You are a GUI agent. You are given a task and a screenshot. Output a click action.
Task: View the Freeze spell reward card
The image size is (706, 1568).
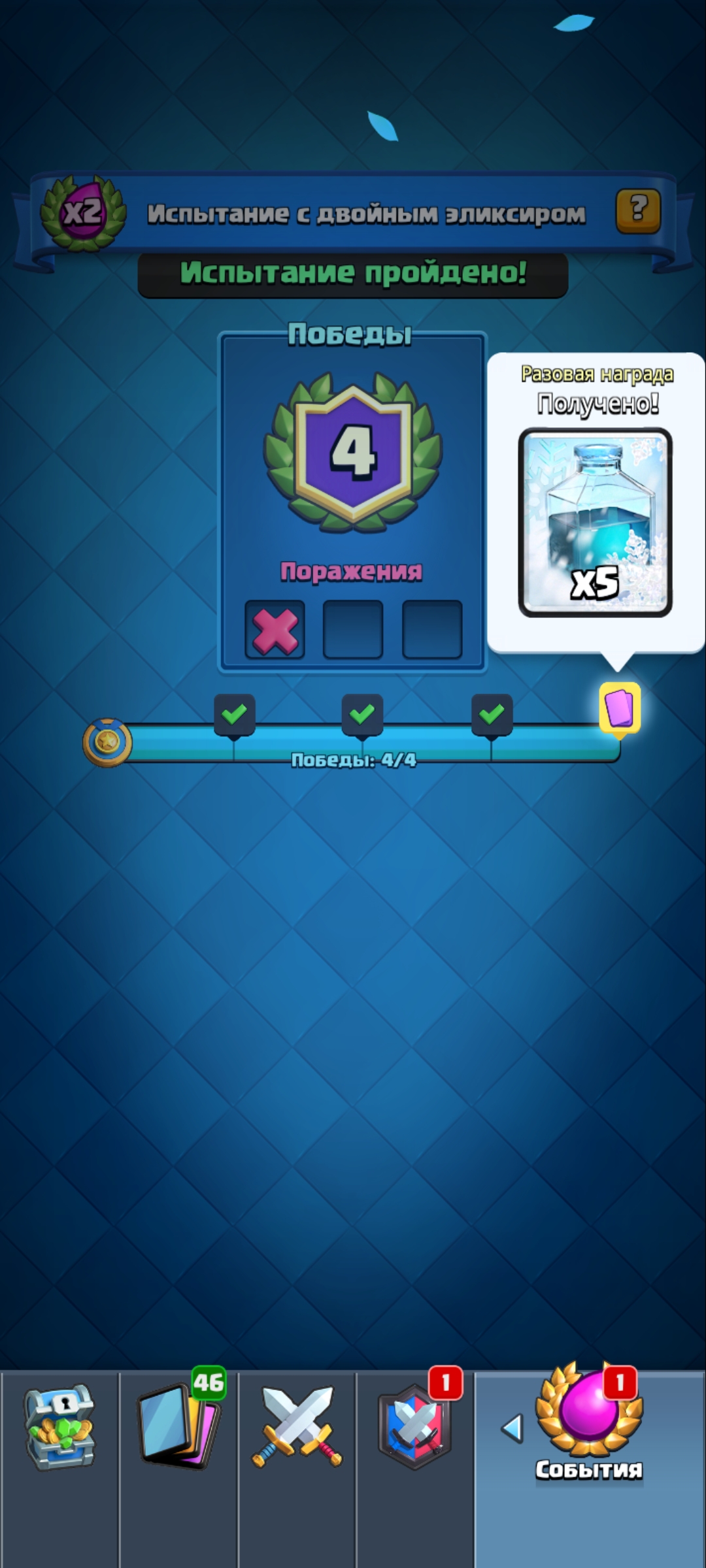click(x=595, y=522)
